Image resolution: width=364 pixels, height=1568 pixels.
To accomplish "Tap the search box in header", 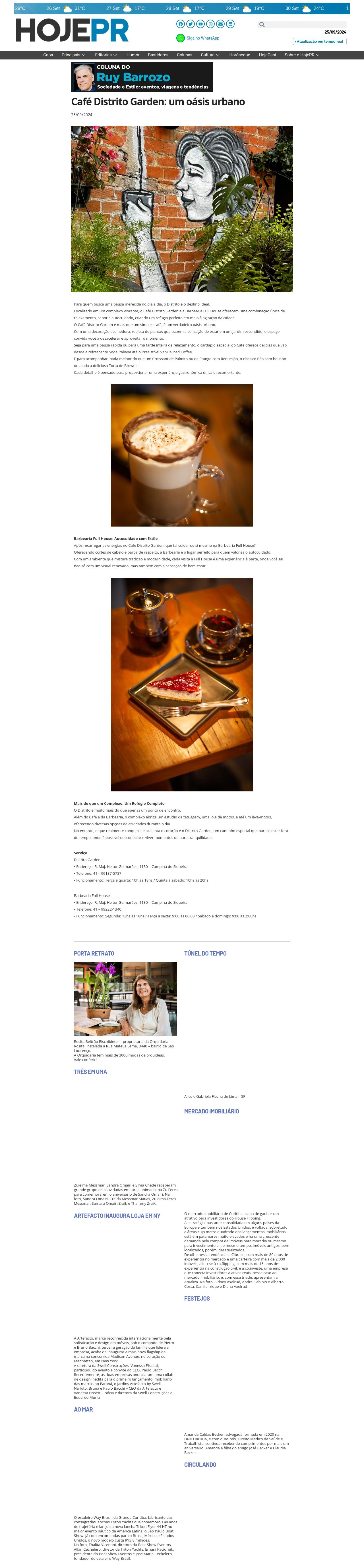I will click(x=304, y=24).
